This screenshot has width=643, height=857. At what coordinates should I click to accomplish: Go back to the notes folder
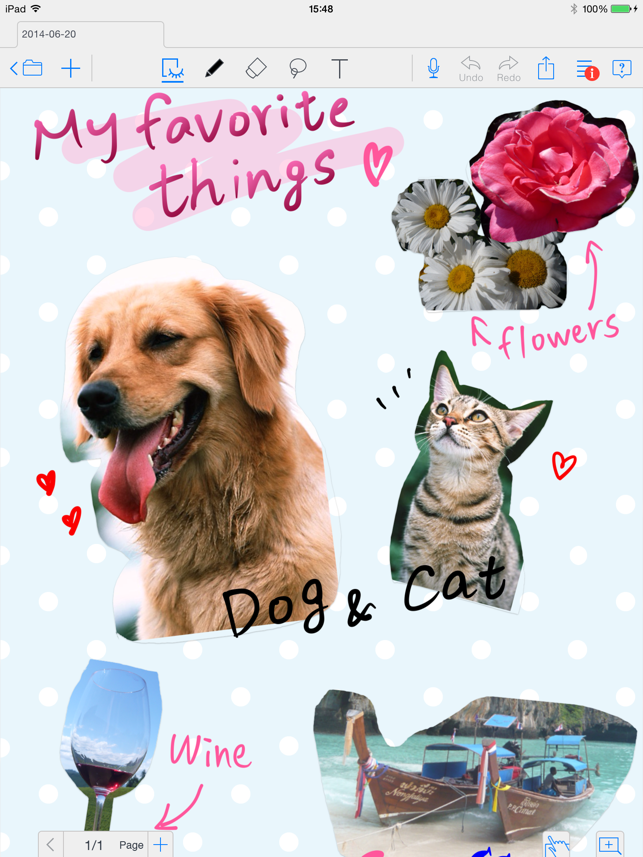27,69
